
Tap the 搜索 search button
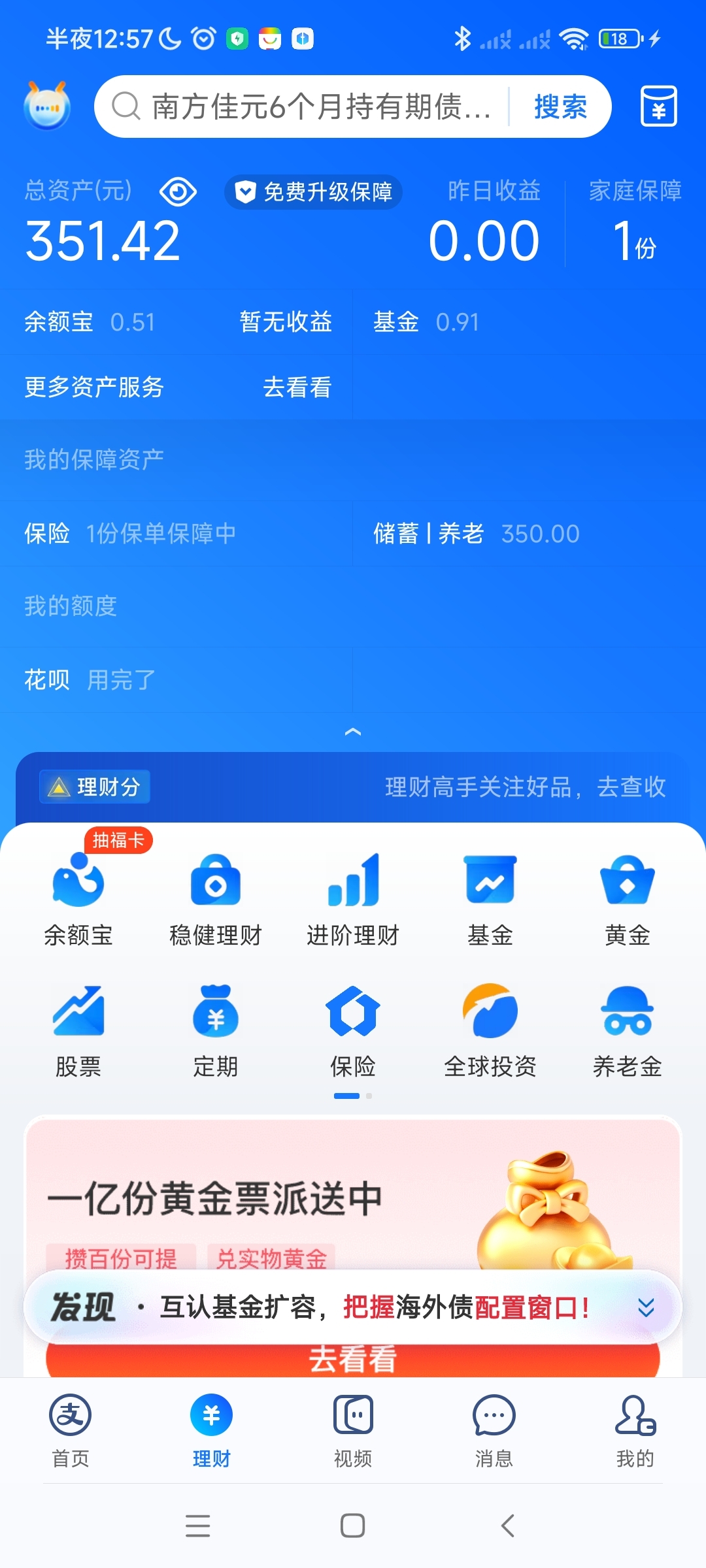click(560, 106)
